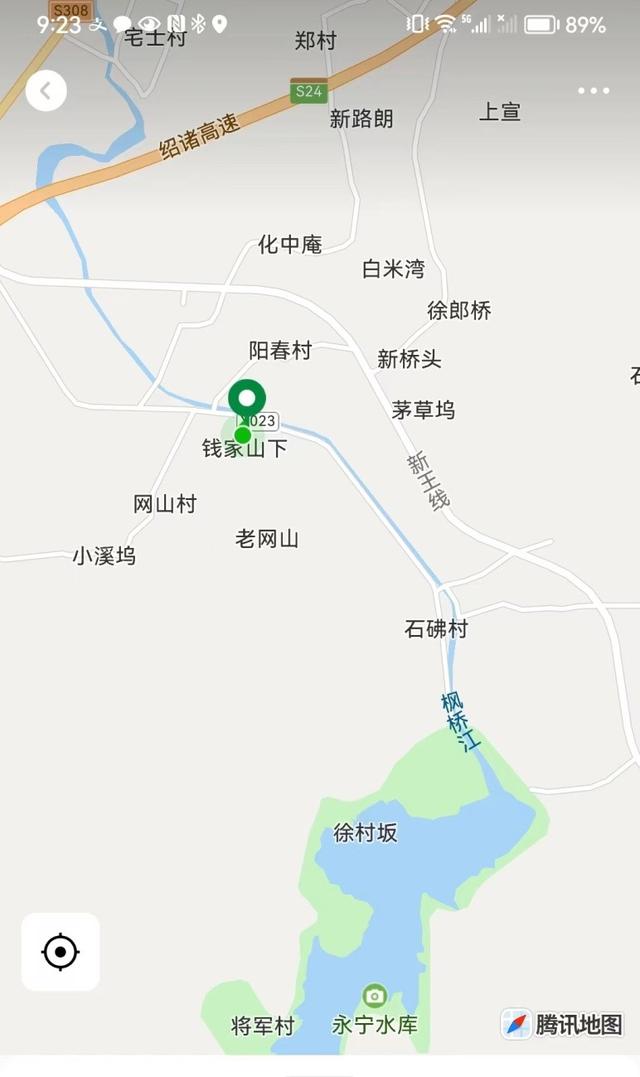Tap the green location pin marker
The image size is (640, 1077).
247,401
